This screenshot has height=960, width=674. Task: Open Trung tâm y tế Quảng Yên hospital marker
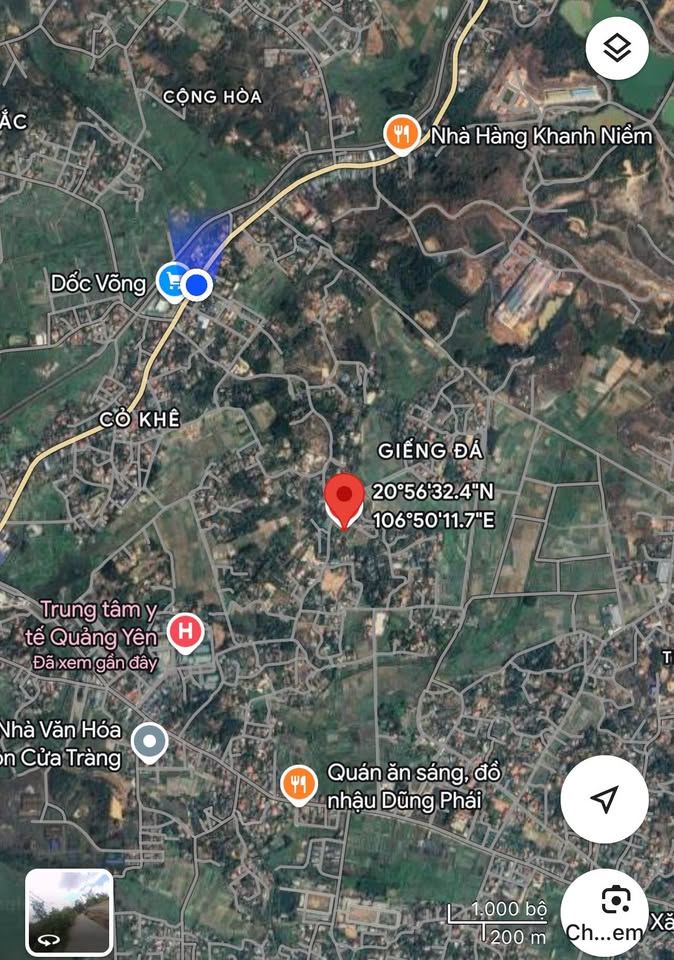pyautogui.click(x=185, y=632)
